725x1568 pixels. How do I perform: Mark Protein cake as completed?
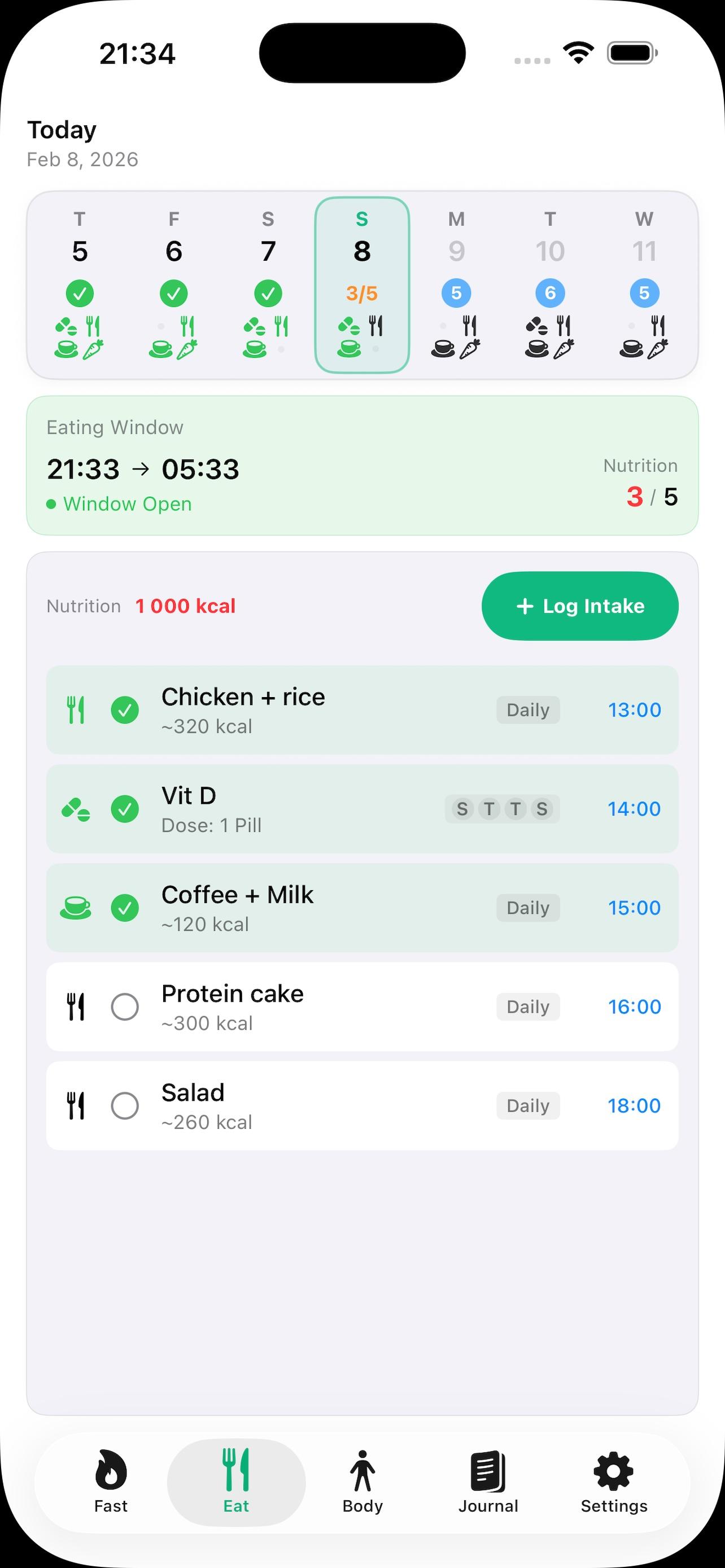click(x=125, y=1007)
